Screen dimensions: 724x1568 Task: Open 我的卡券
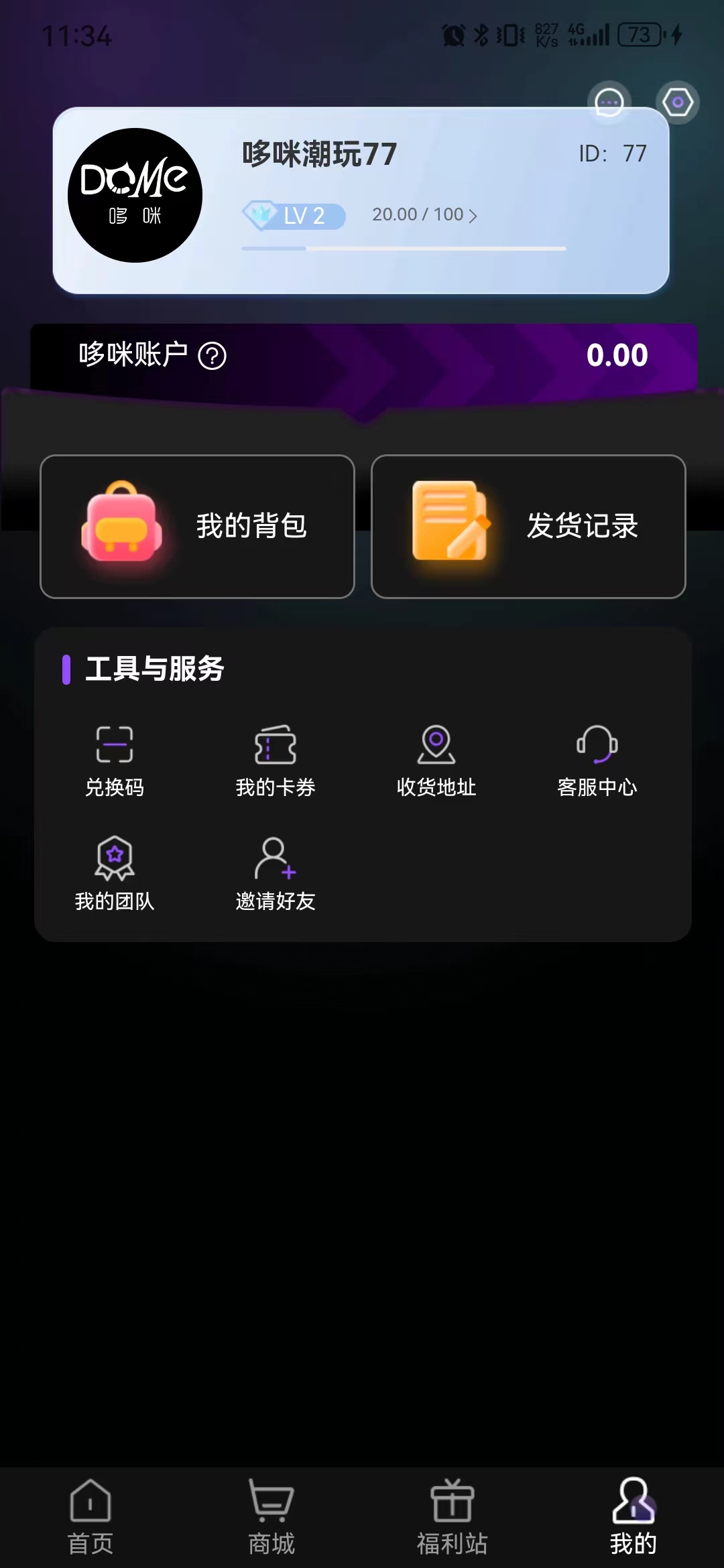[x=276, y=761]
